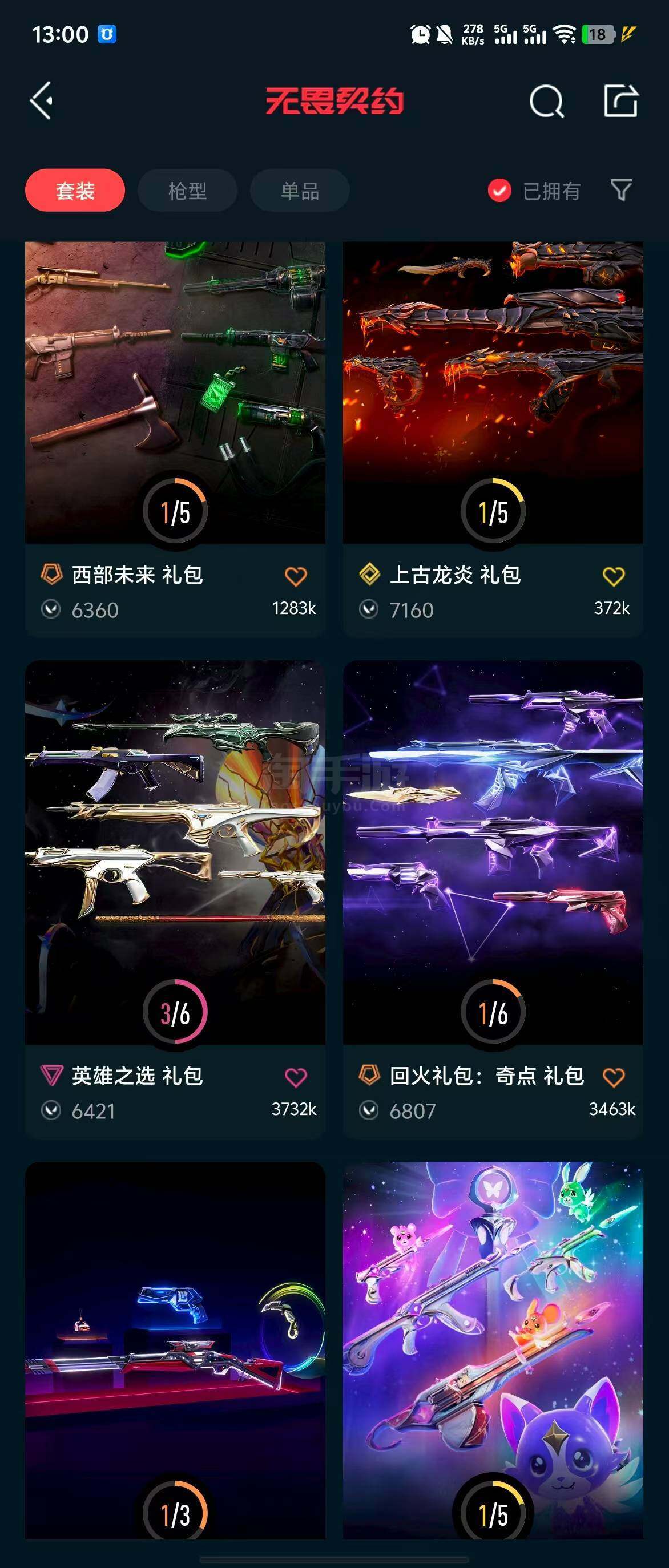669x1568 pixels.
Task: Open the filter funnel icon
Action: [620, 190]
